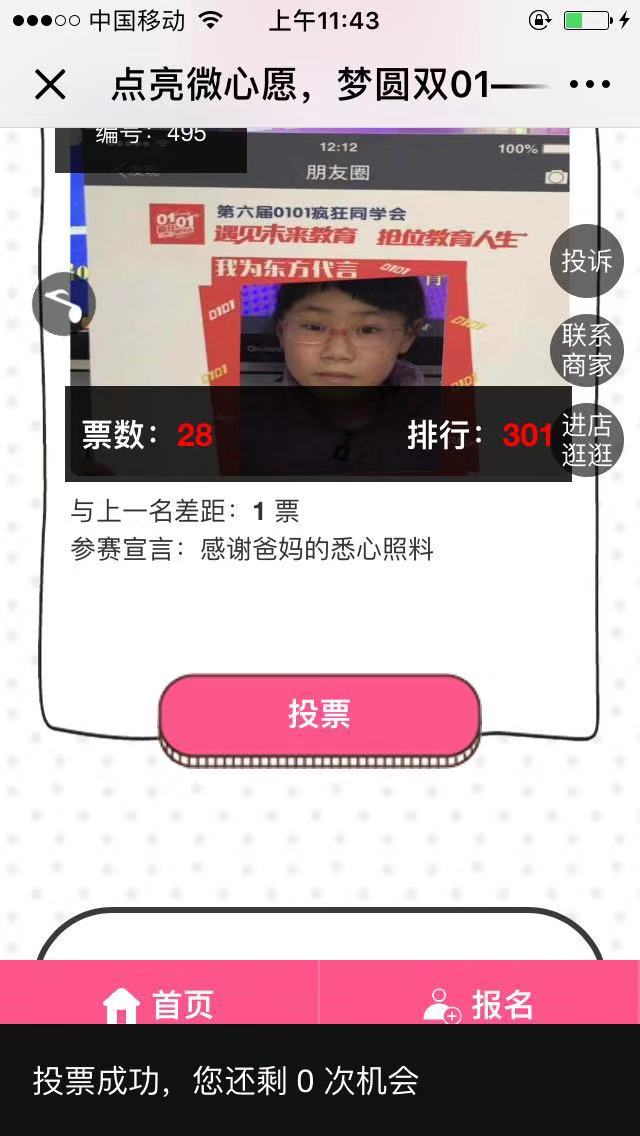Go to the 首页 home tab

click(160, 1003)
